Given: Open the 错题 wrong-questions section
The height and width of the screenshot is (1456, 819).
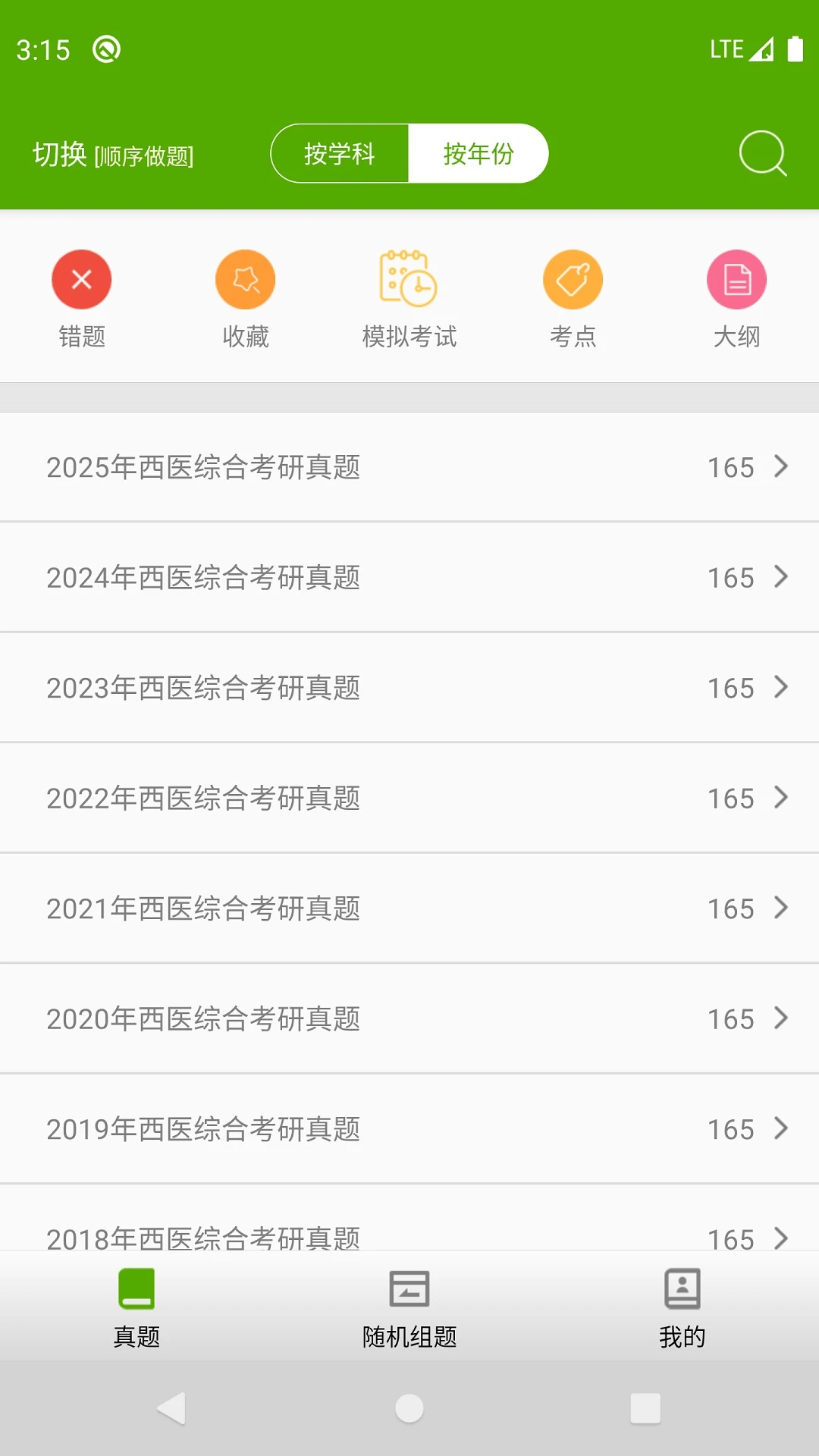Looking at the screenshot, I should coord(81,296).
